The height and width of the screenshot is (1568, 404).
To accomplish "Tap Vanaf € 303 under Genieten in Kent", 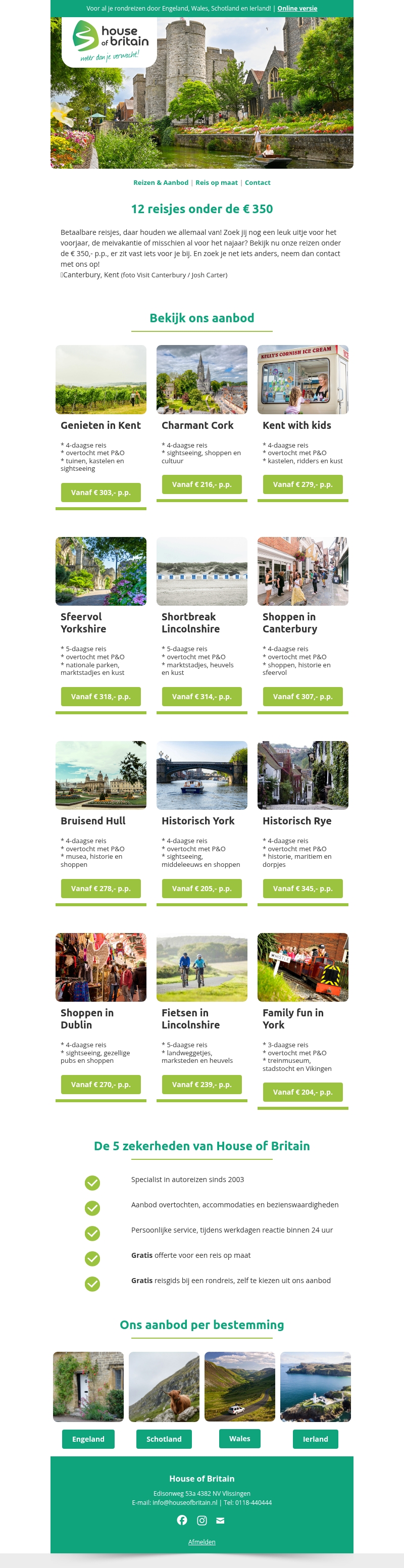I will coord(100,493).
